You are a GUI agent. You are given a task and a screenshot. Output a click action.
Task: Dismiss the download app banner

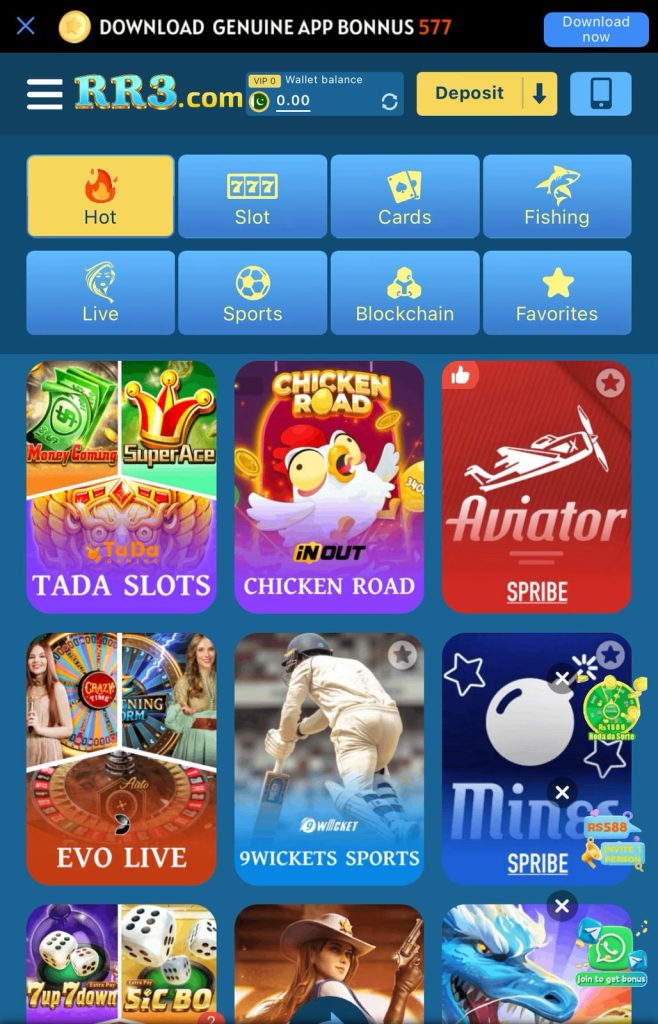pos(26,26)
